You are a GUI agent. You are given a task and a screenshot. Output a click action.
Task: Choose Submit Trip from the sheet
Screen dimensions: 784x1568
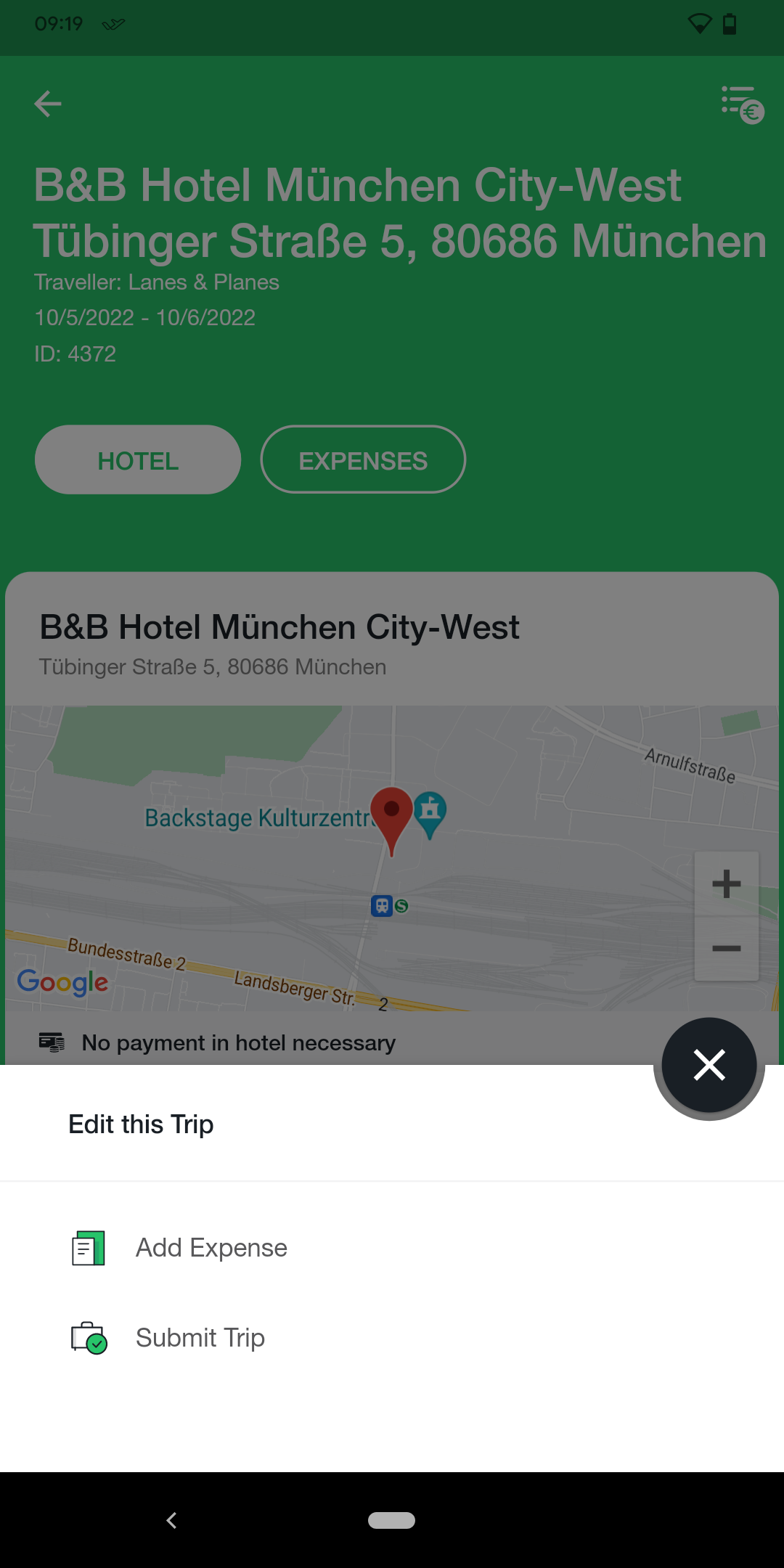(392, 1338)
